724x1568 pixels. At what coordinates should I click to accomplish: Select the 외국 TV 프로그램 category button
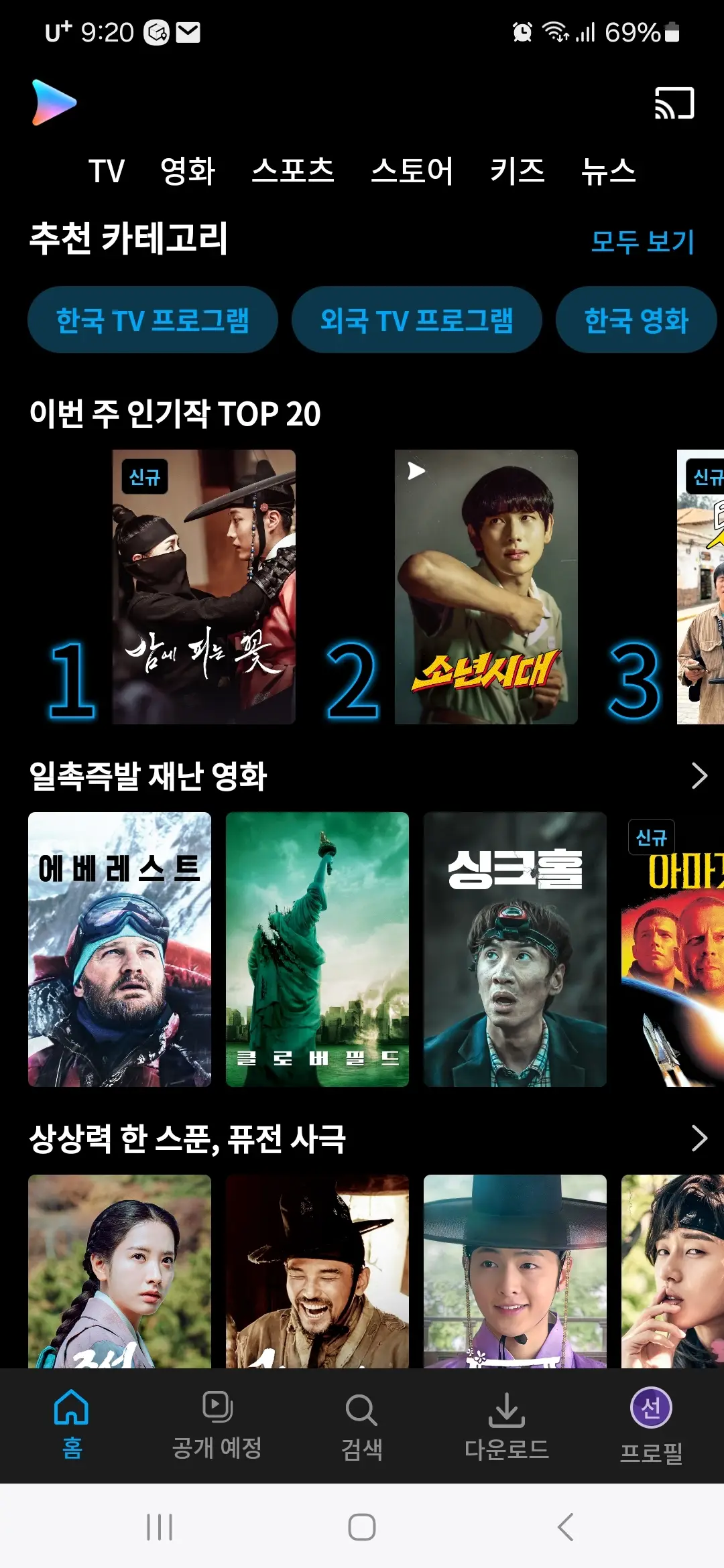tap(417, 321)
